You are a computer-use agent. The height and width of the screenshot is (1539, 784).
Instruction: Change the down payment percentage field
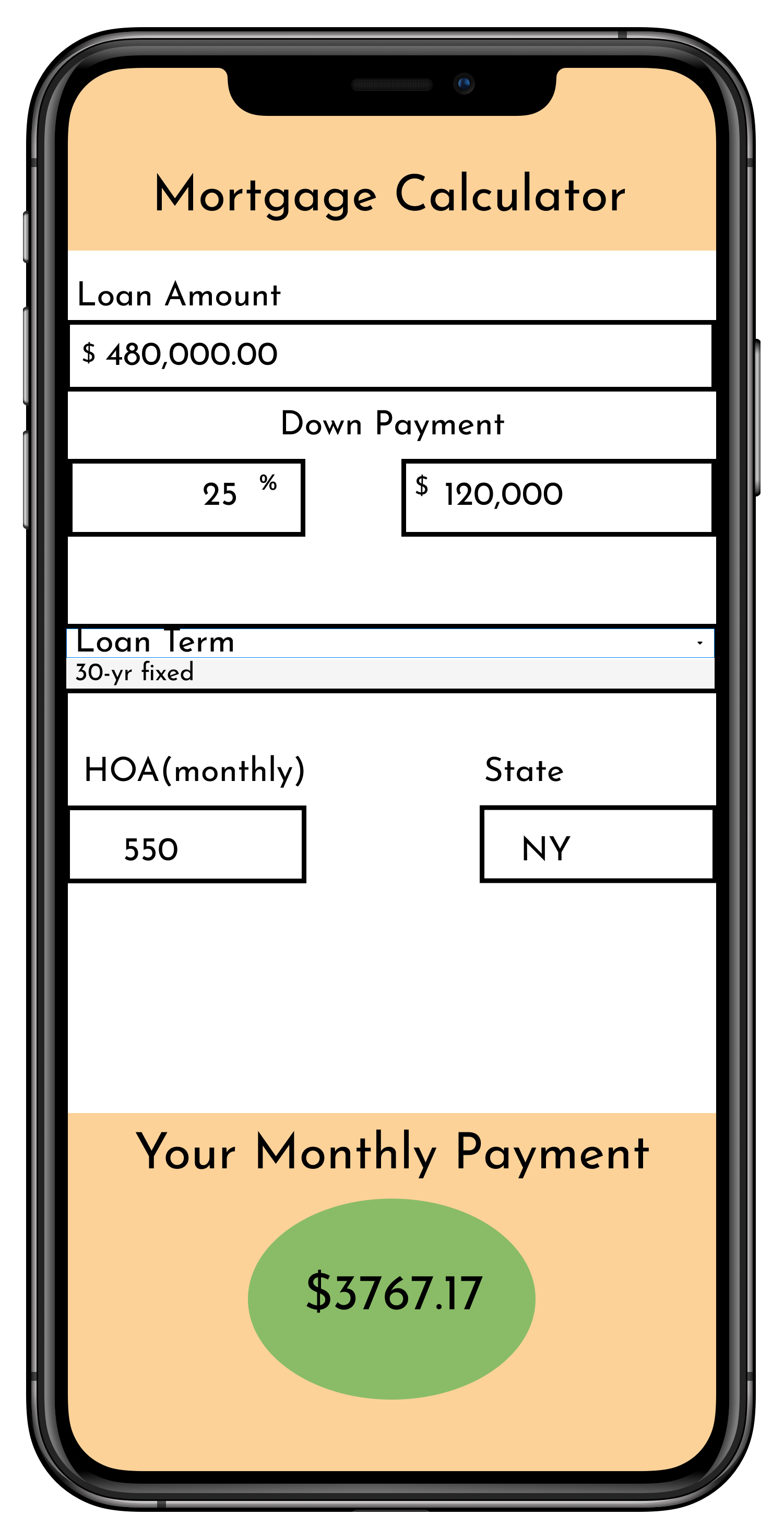pos(187,496)
